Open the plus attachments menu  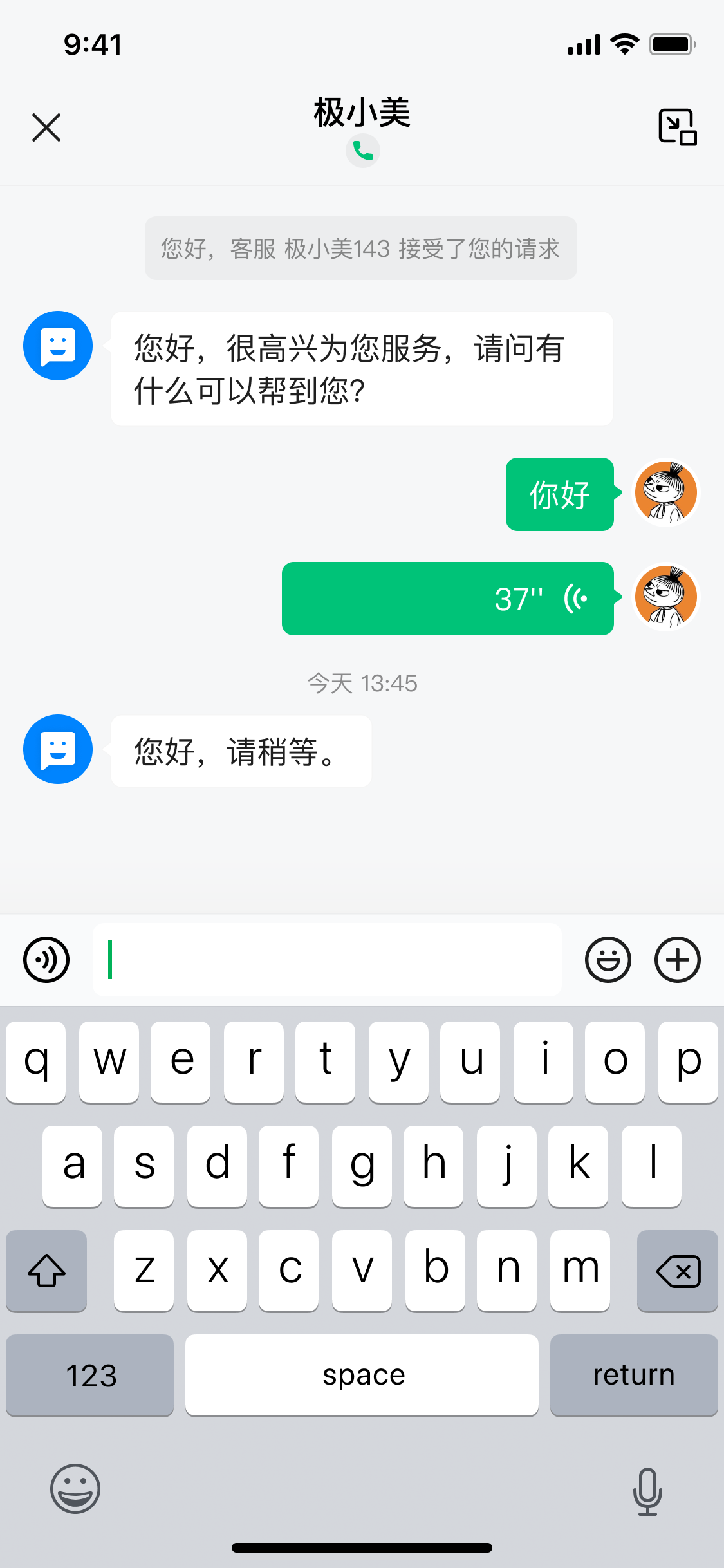click(677, 960)
